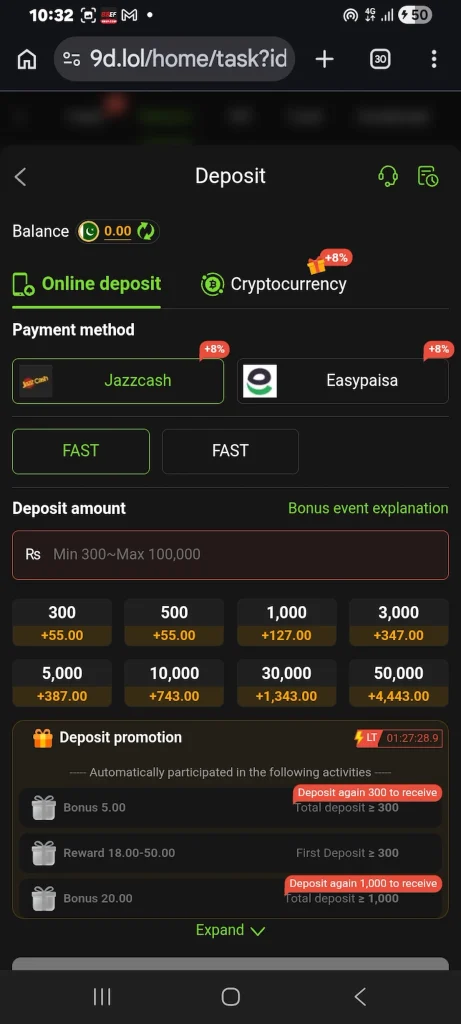Choose Easypaisa as payment method

[x=343, y=381]
